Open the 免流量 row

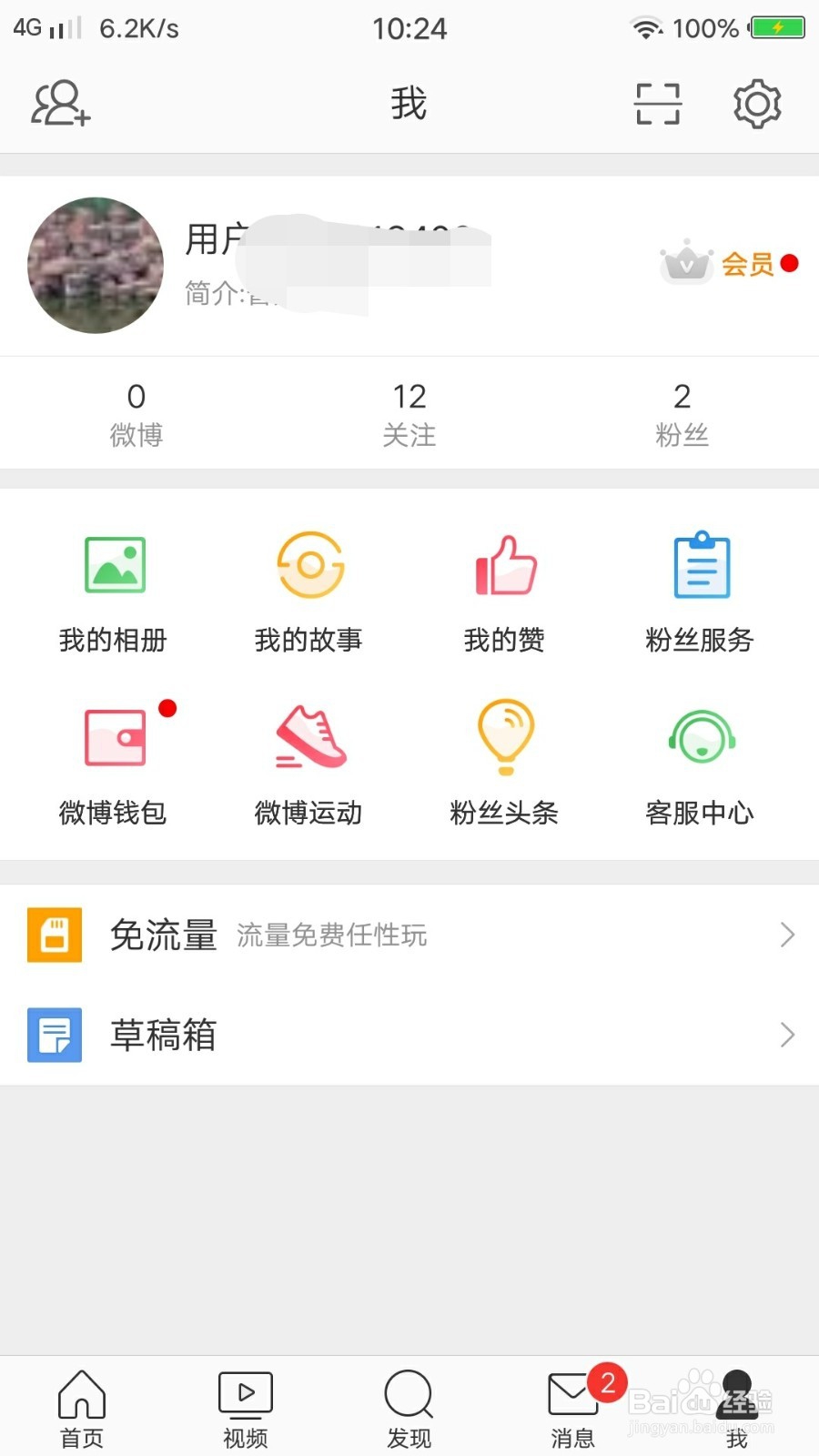(x=409, y=935)
